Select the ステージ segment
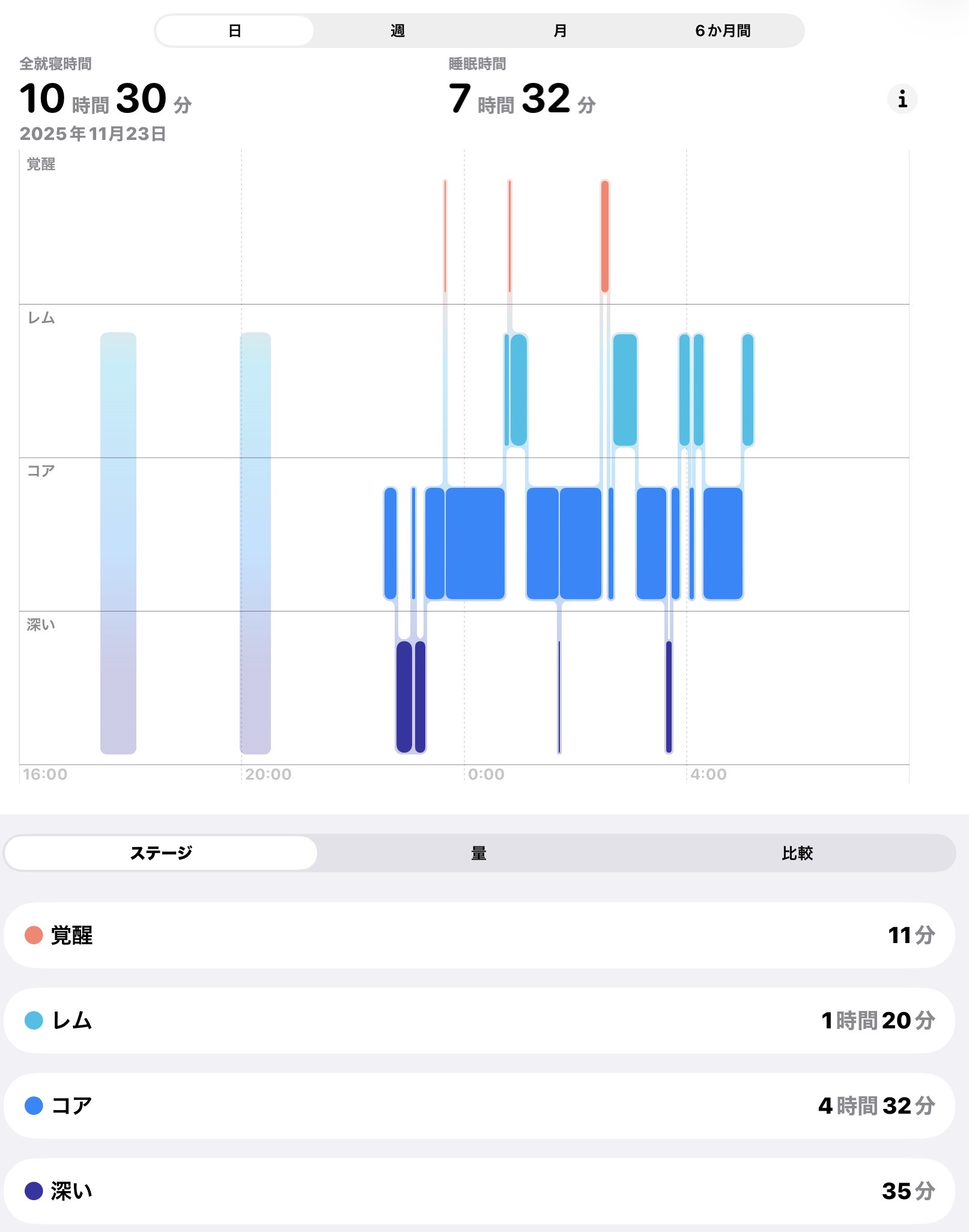This screenshot has height=1232, width=969. tap(161, 853)
